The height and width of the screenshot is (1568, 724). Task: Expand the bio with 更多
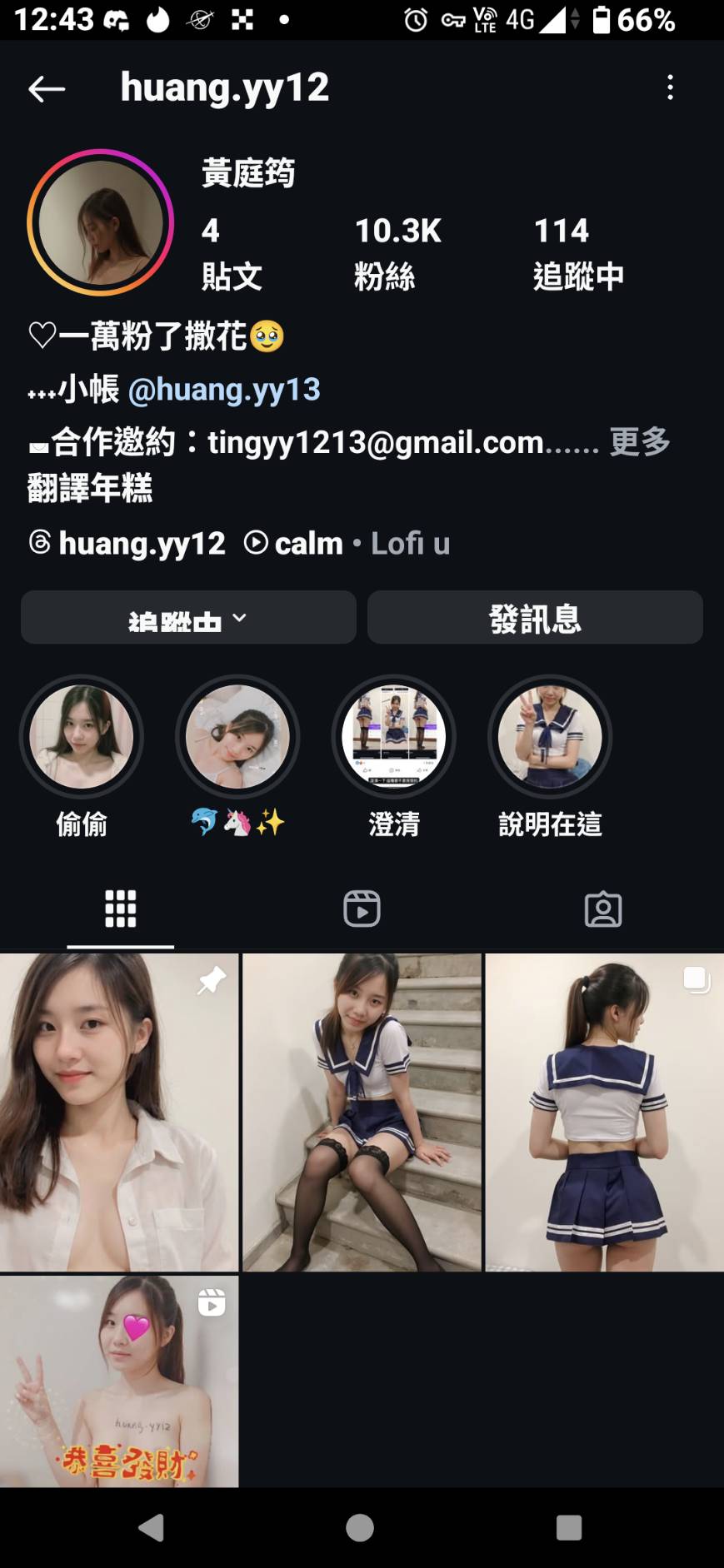(639, 441)
